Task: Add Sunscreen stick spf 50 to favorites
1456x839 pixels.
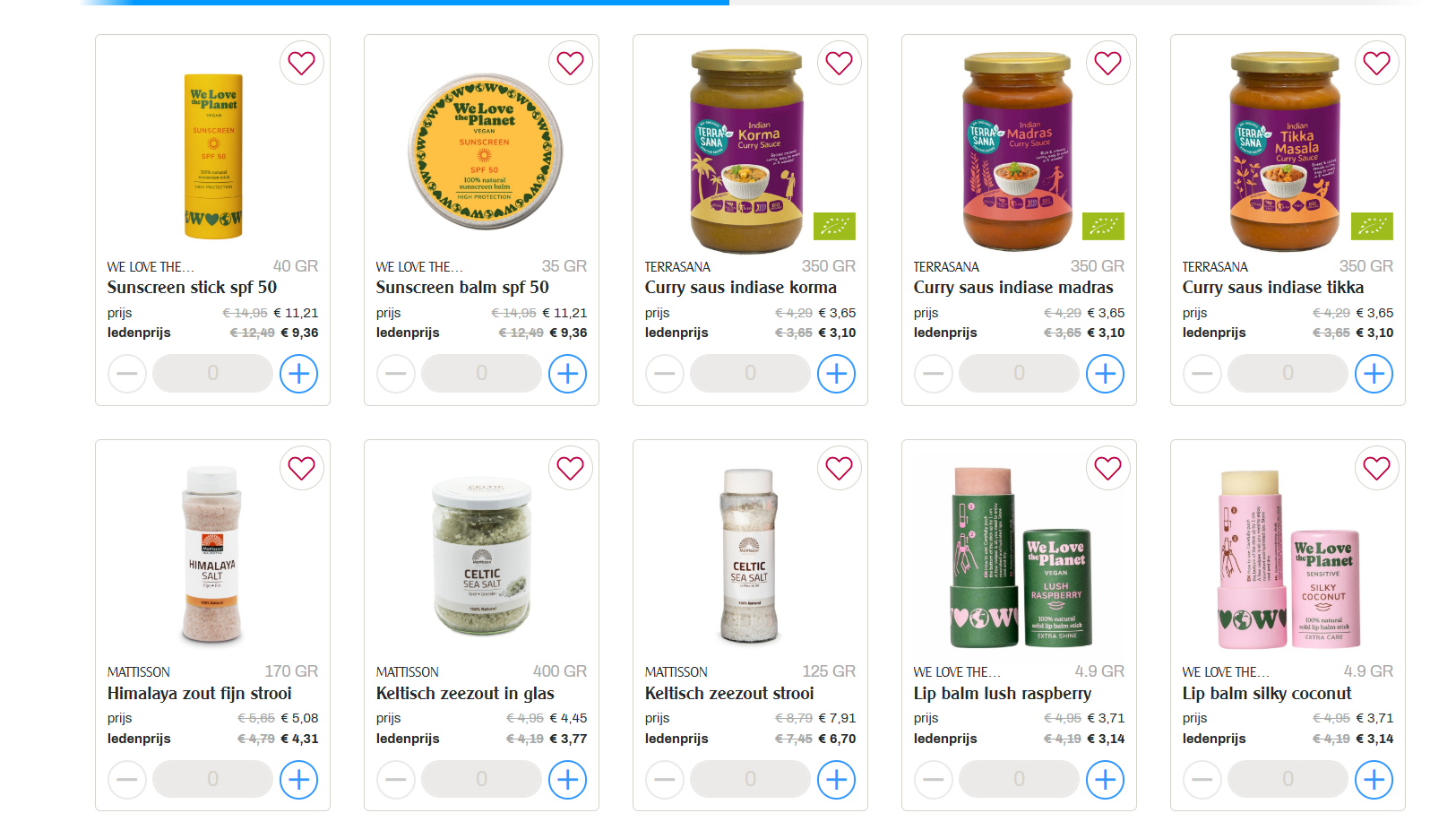Action: 301,64
